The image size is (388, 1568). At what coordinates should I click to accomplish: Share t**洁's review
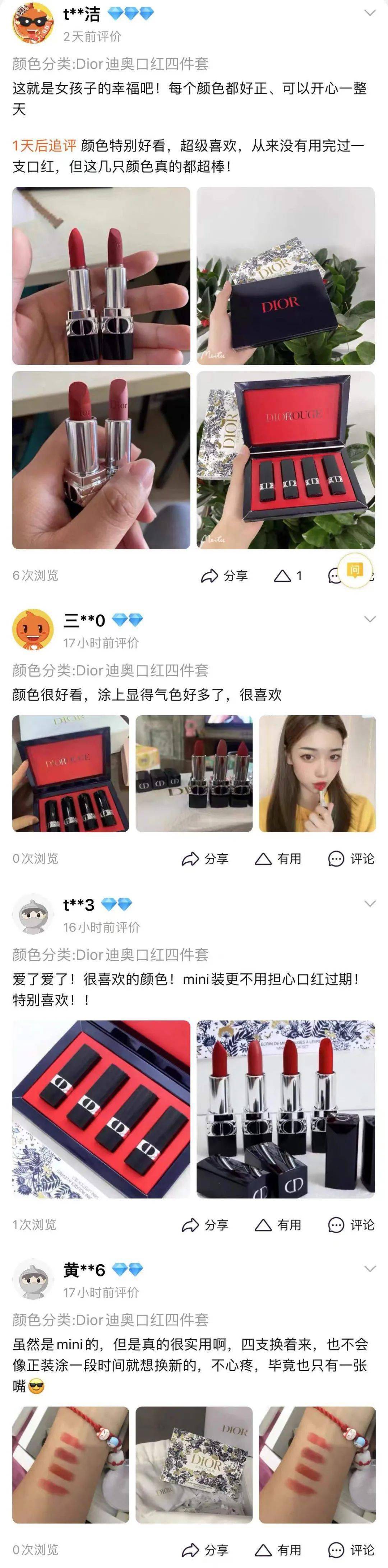(224, 575)
